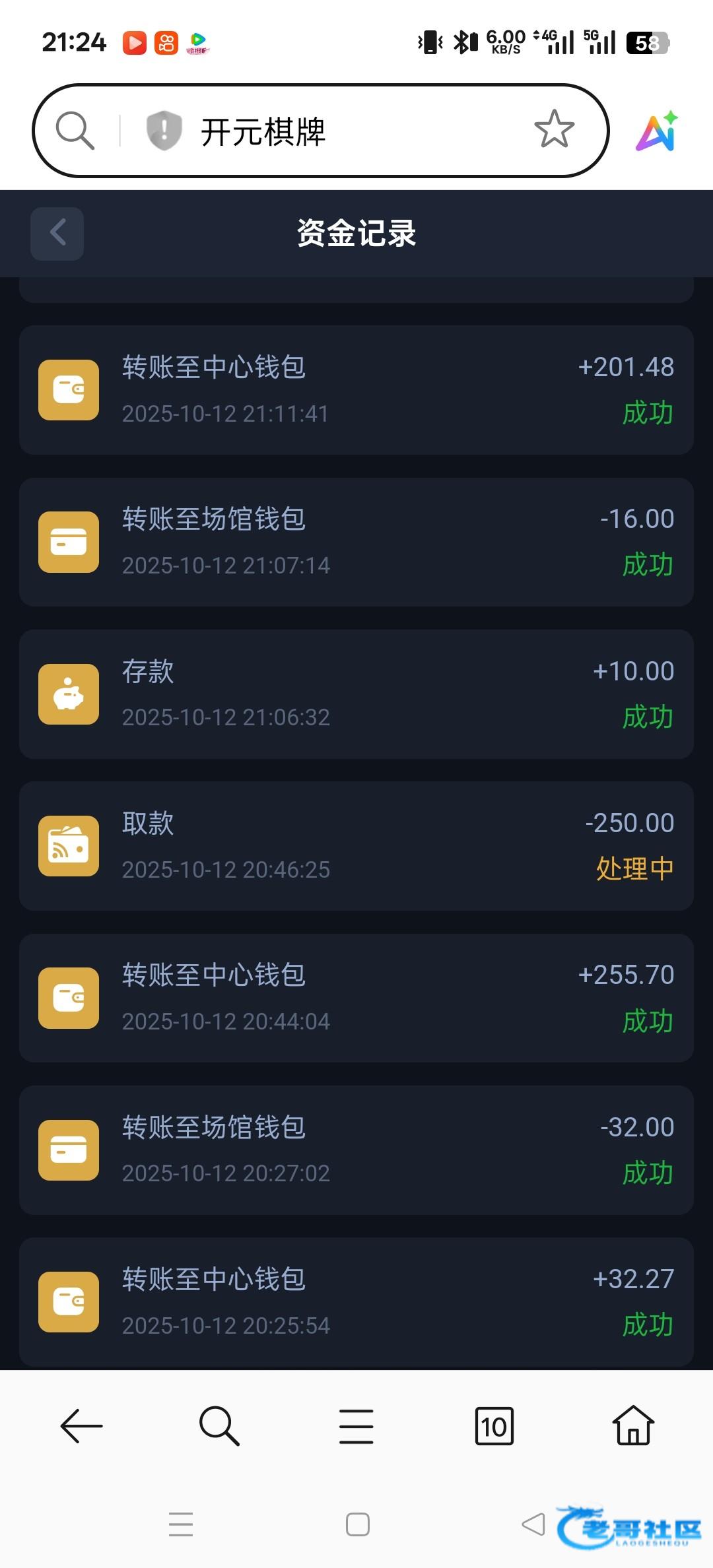Go back from the 资金记录 page
The width and height of the screenshot is (713, 1568).
point(57,234)
